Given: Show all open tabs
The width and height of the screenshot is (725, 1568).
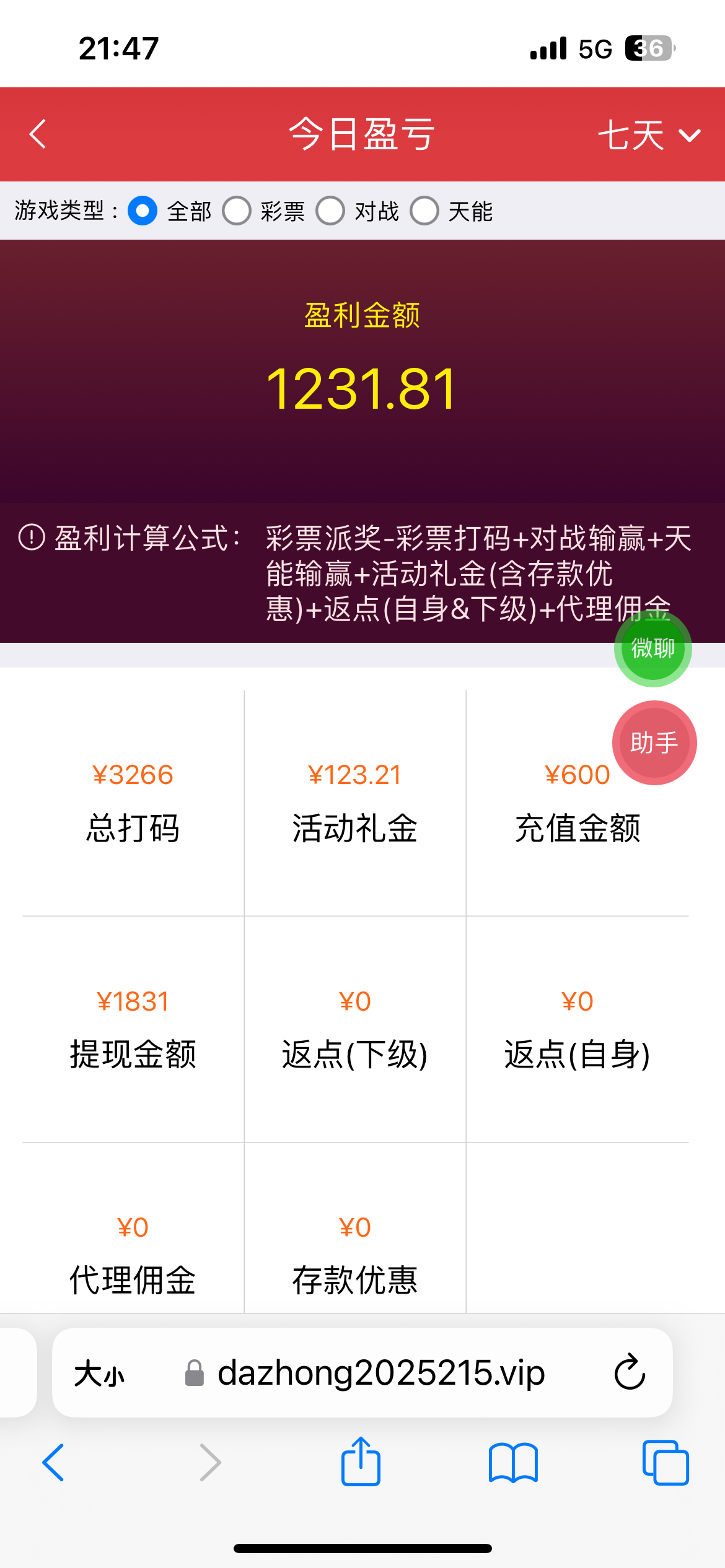Looking at the screenshot, I should click(x=666, y=1463).
